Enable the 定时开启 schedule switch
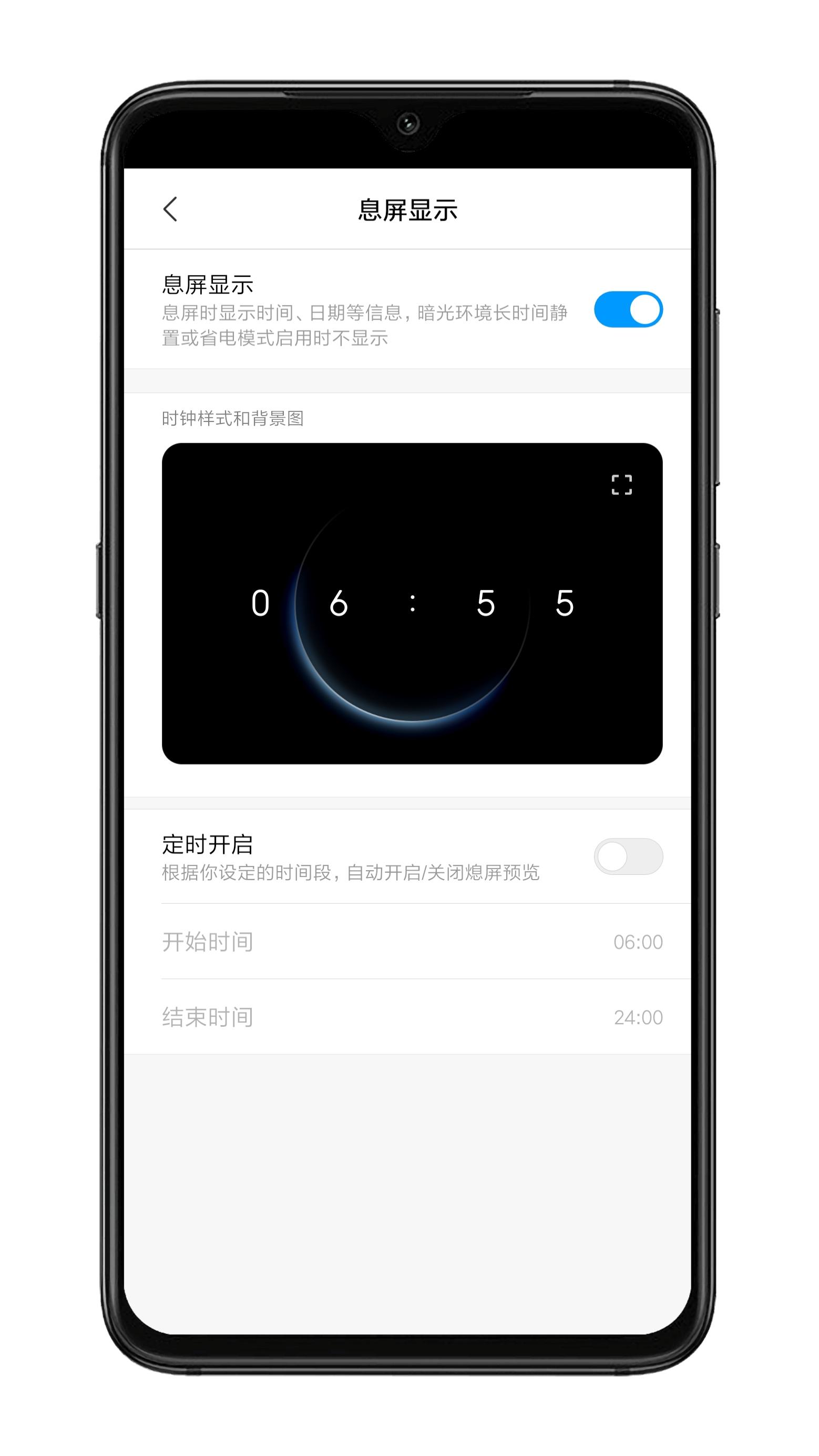 coord(628,856)
